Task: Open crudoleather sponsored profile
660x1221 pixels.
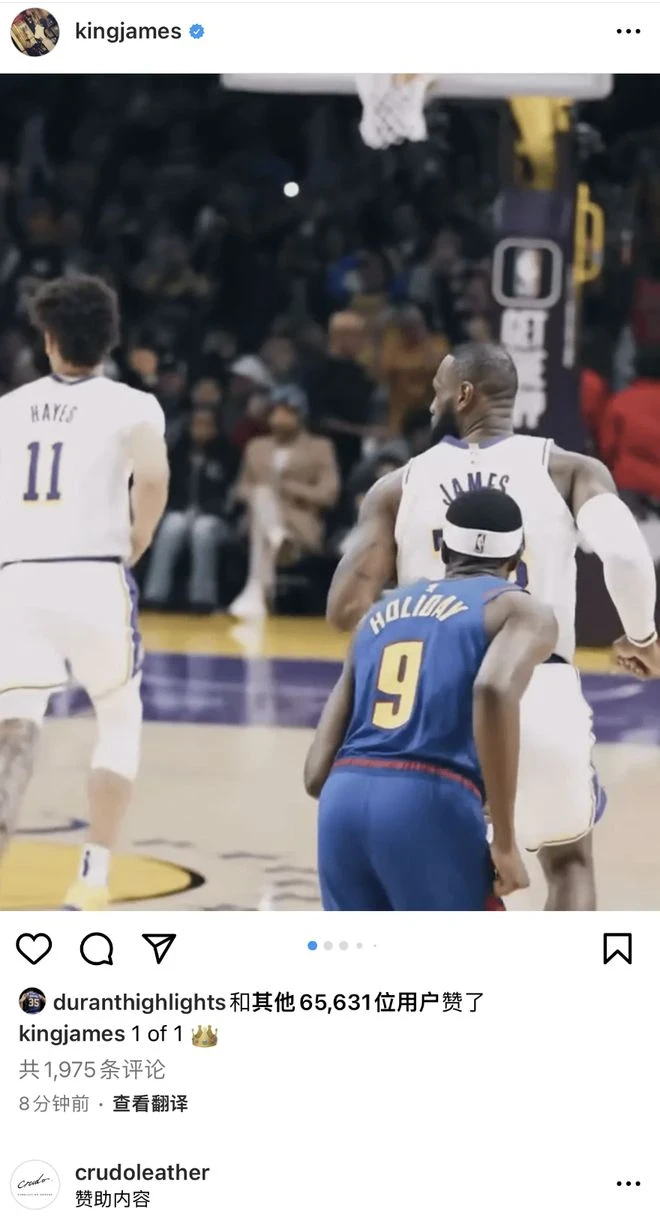Action: pyautogui.click(x=142, y=1172)
